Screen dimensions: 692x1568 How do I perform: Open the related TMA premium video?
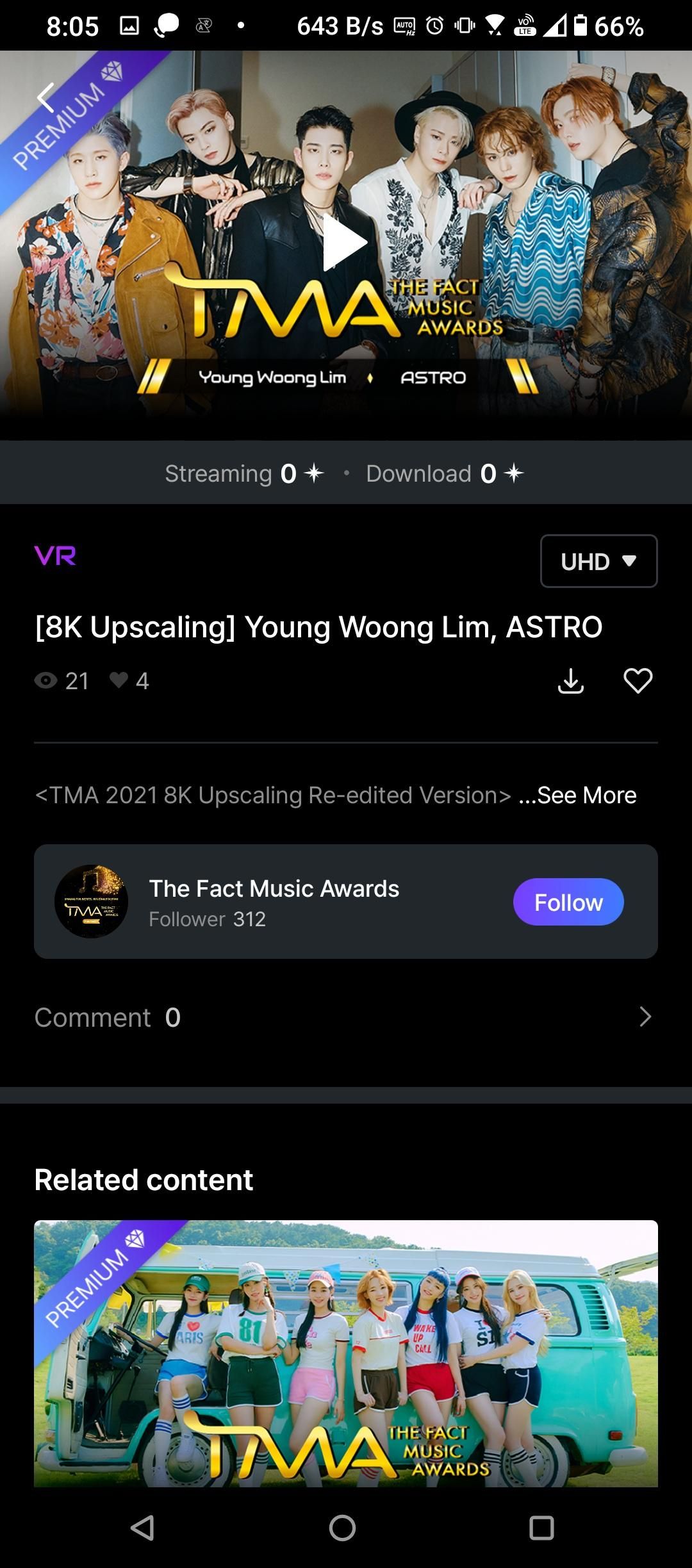pos(346,1353)
